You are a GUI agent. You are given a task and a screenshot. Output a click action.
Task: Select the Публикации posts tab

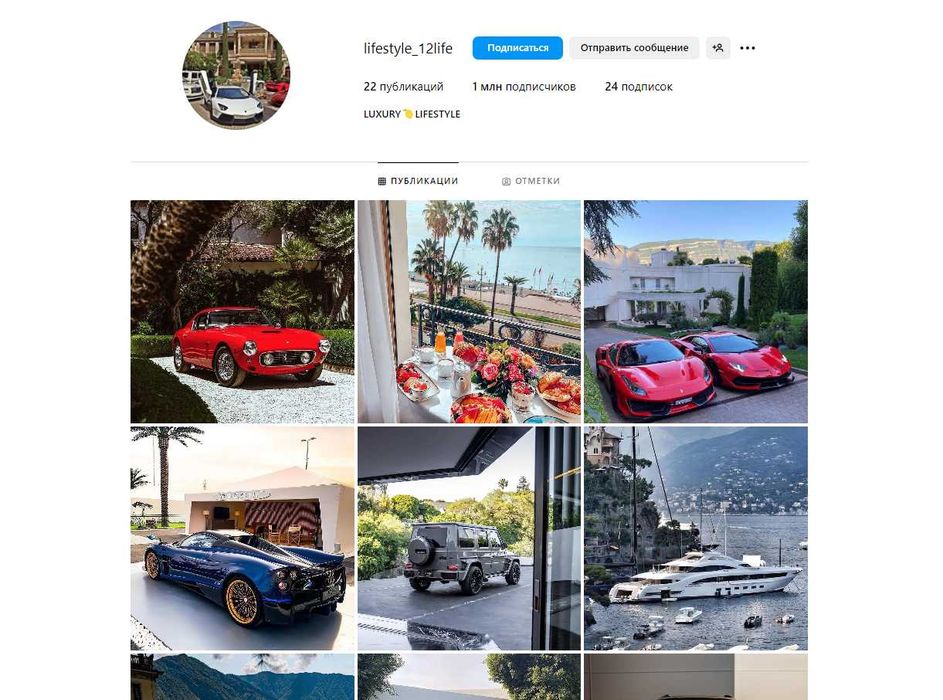pyautogui.click(x=418, y=181)
